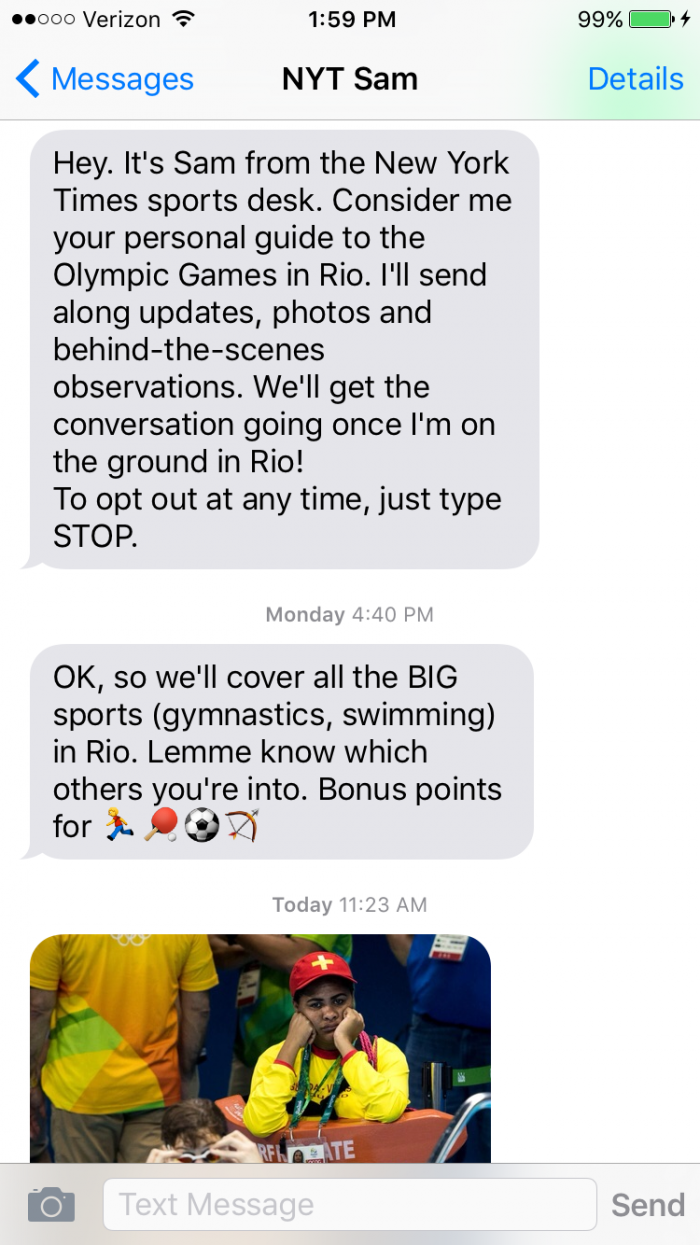The height and width of the screenshot is (1245, 700).
Task: Open Details for NYT Sam conversation
Action: (x=635, y=79)
